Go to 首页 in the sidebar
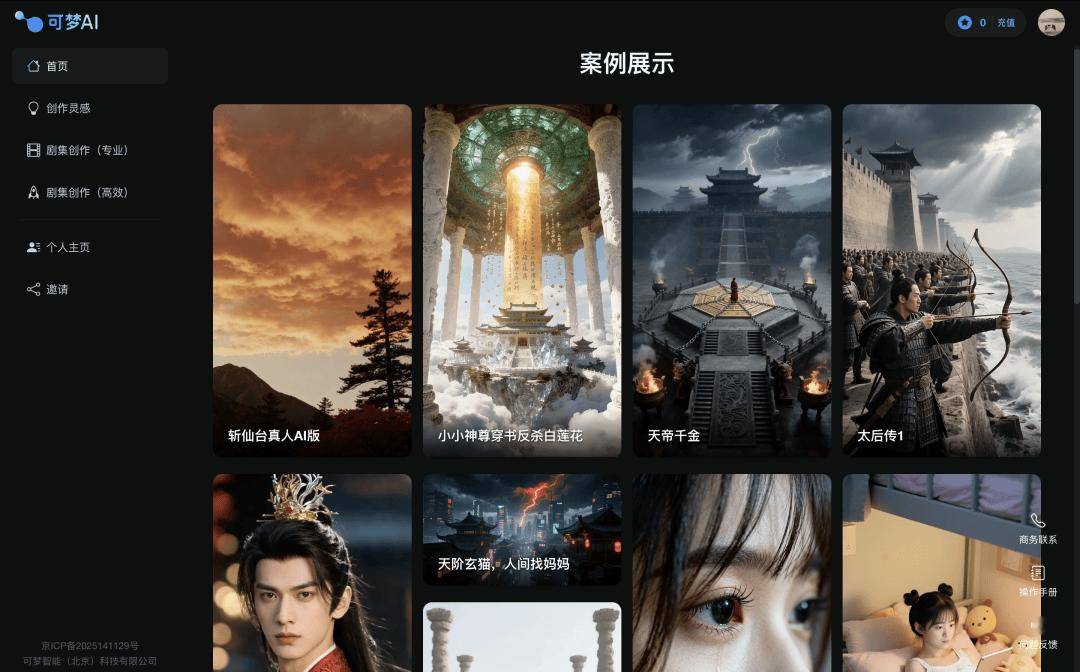 pos(89,66)
